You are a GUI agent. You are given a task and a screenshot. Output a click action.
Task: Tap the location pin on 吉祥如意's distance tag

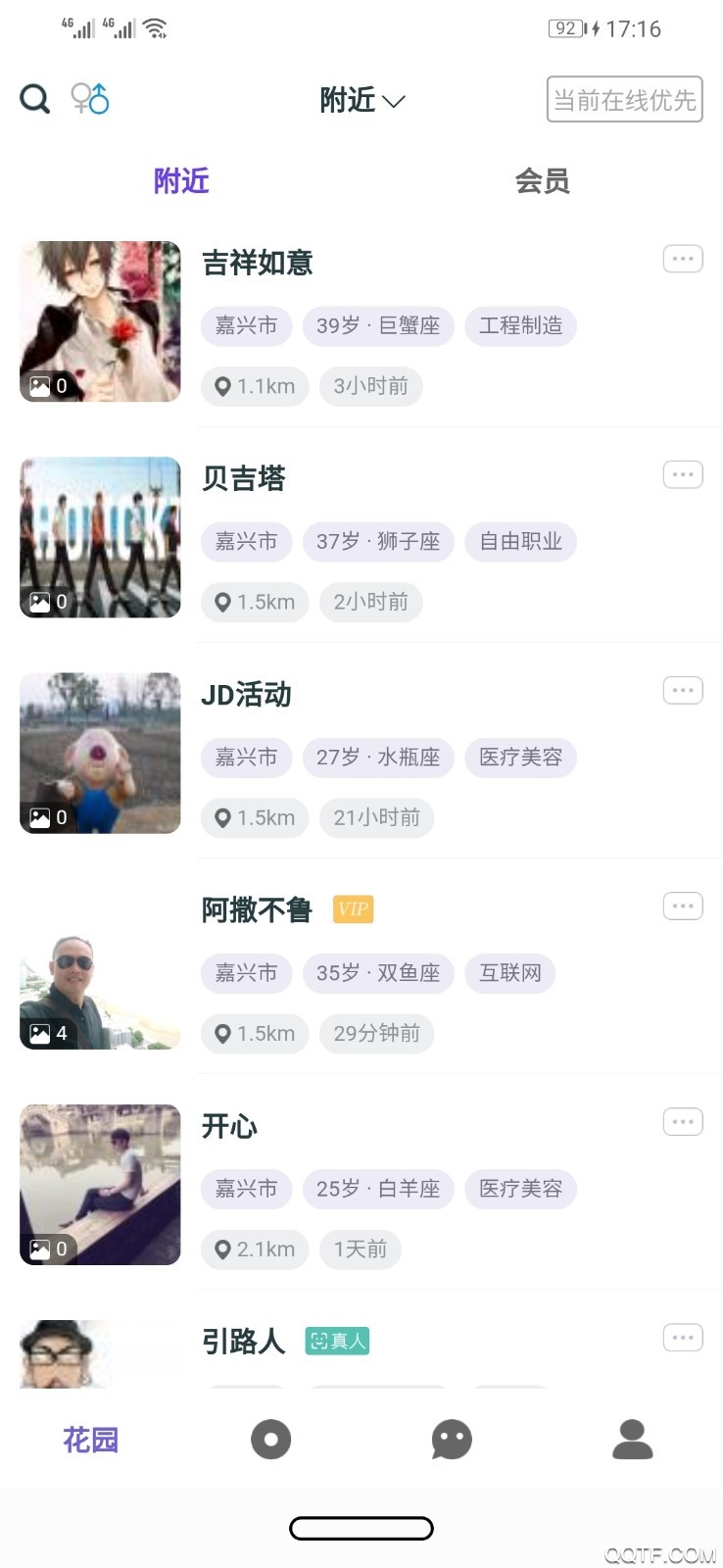coord(222,386)
